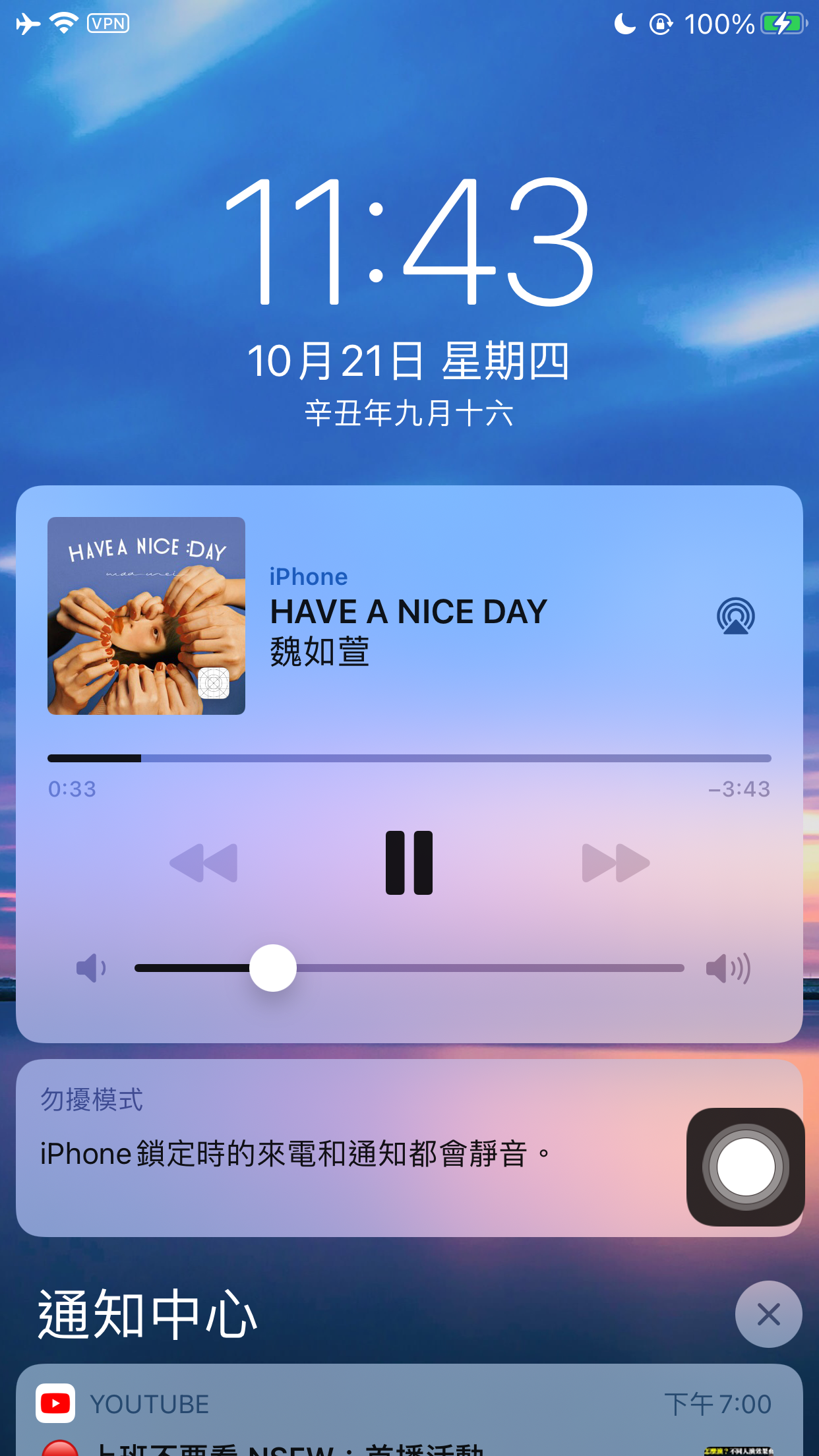Tap the minimum volume speaker icon
This screenshot has width=819, height=1456.
92,967
